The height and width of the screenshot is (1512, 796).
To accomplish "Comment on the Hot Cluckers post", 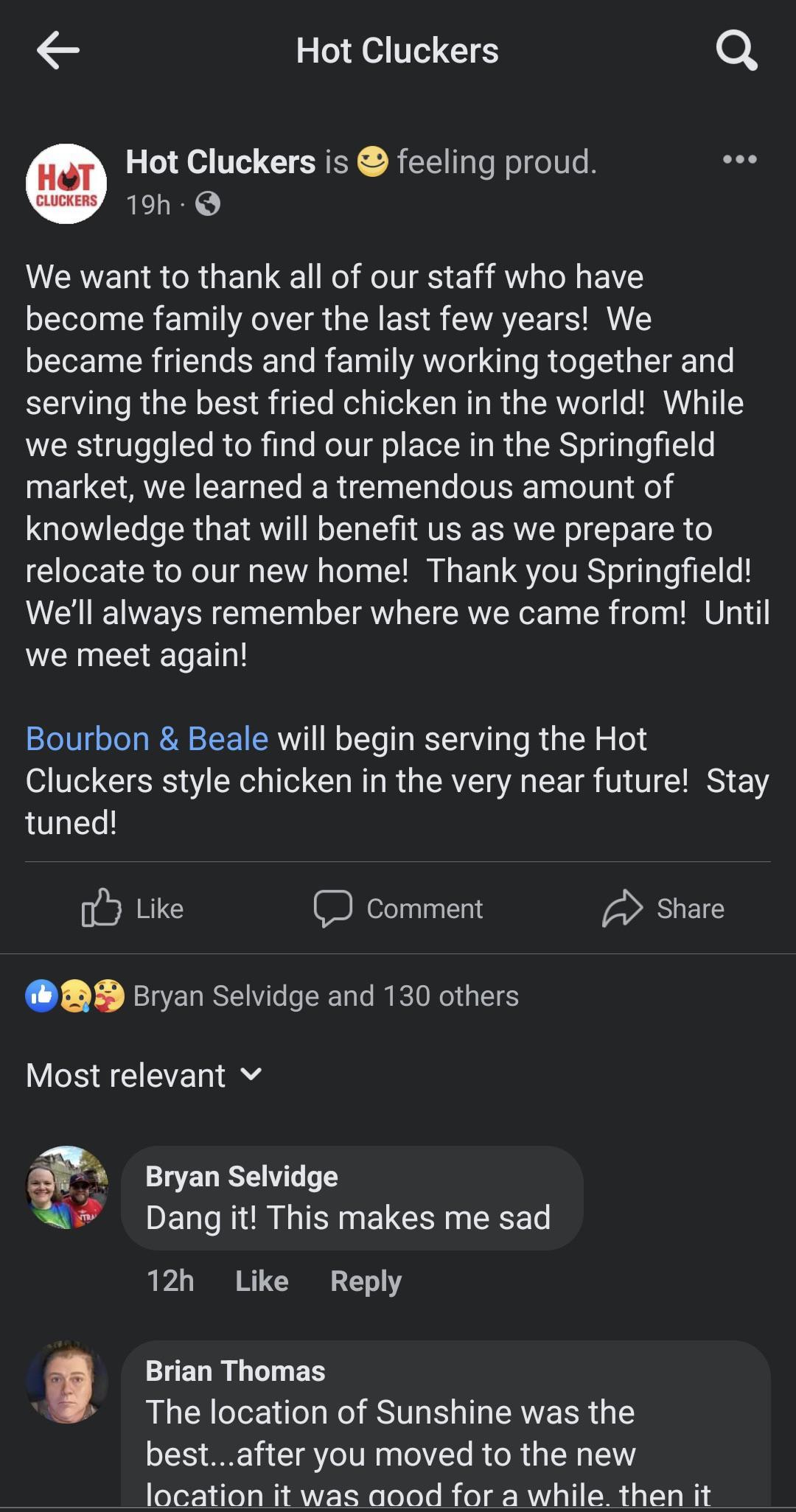I will point(398,909).
